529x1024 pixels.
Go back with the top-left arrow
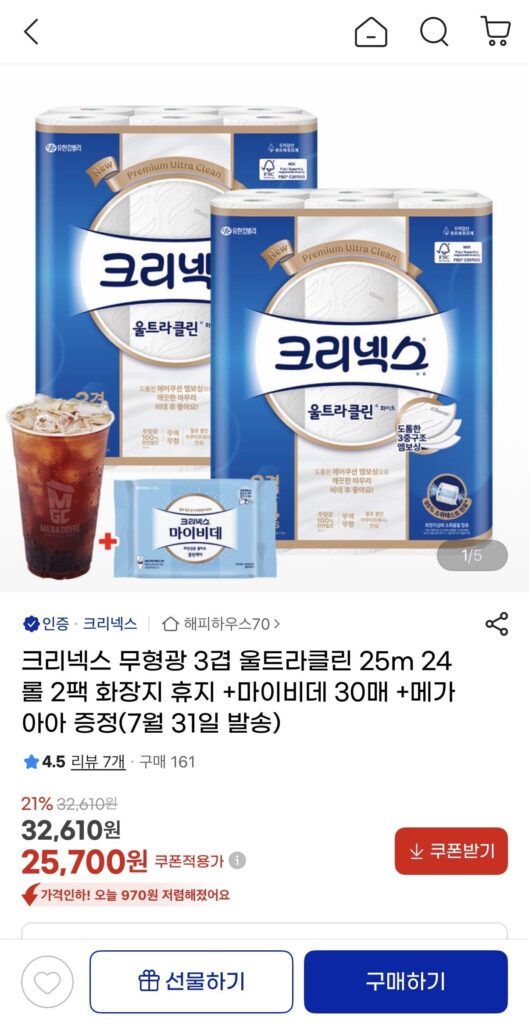pyautogui.click(x=31, y=31)
